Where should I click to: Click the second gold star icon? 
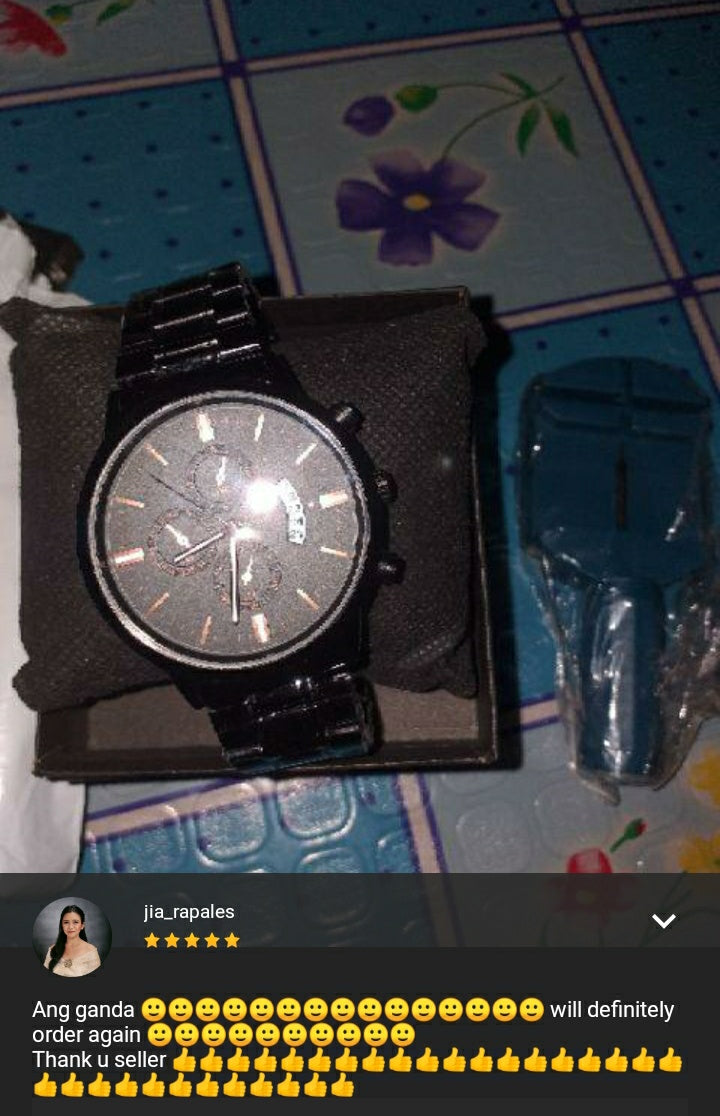tap(172, 939)
